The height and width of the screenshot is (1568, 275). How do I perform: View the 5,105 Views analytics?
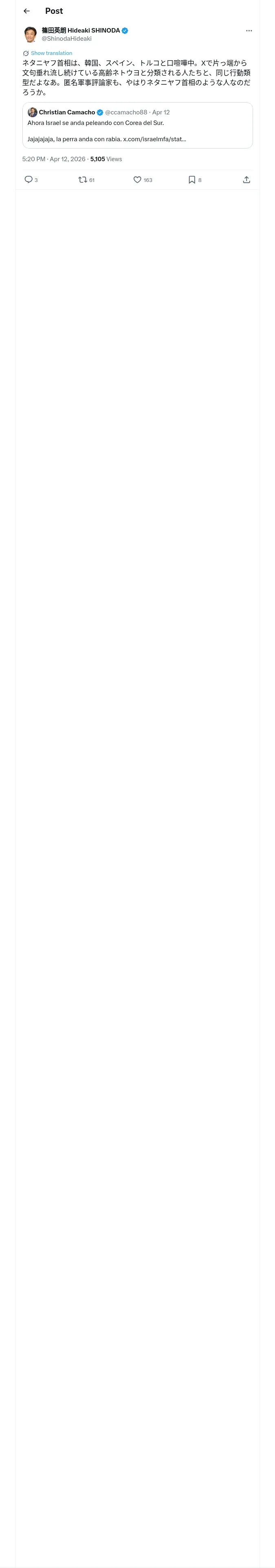pyautogui.click(x=106, y=160)
